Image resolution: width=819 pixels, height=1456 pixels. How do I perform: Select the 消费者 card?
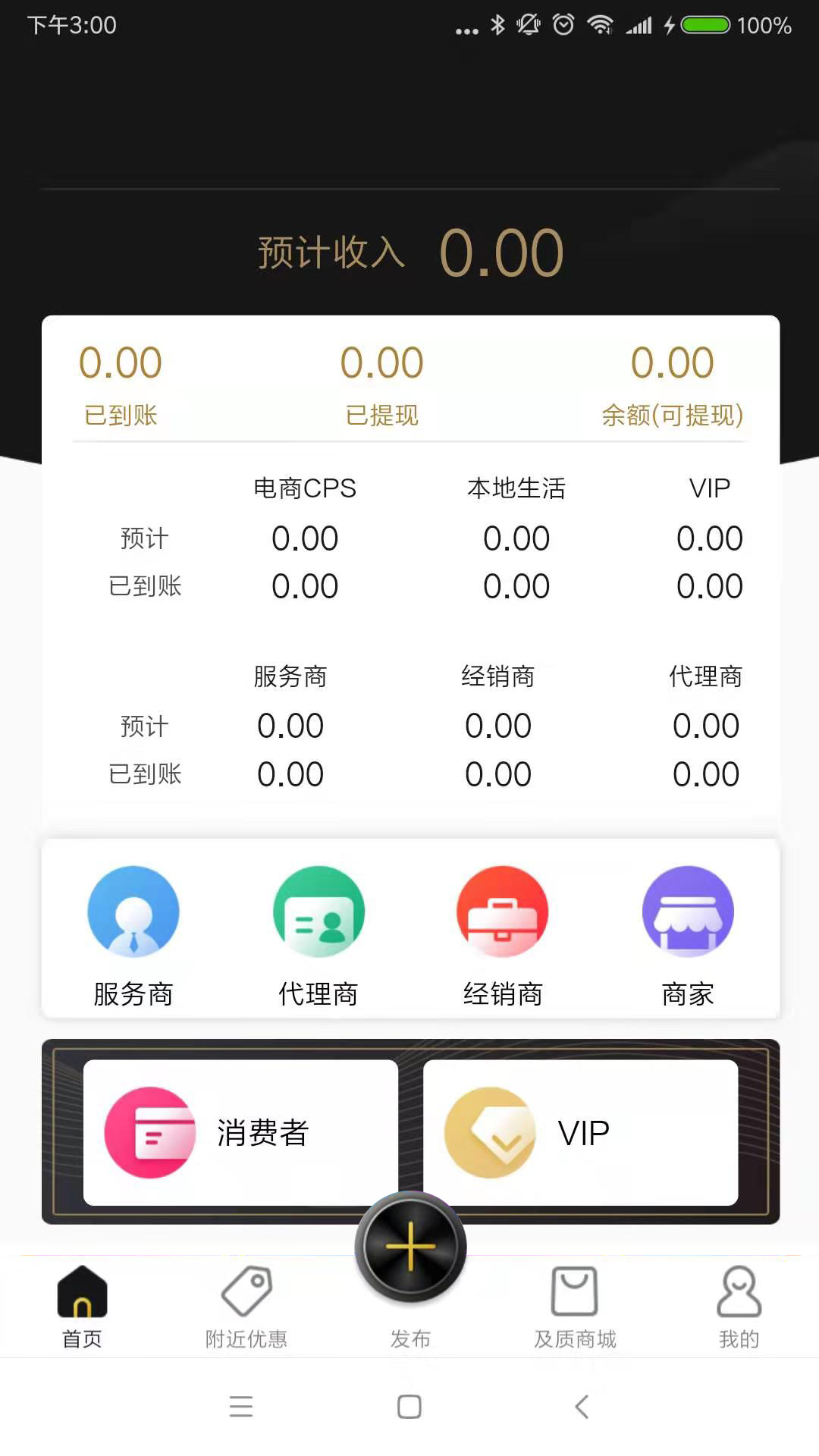tap(240, 1132)
